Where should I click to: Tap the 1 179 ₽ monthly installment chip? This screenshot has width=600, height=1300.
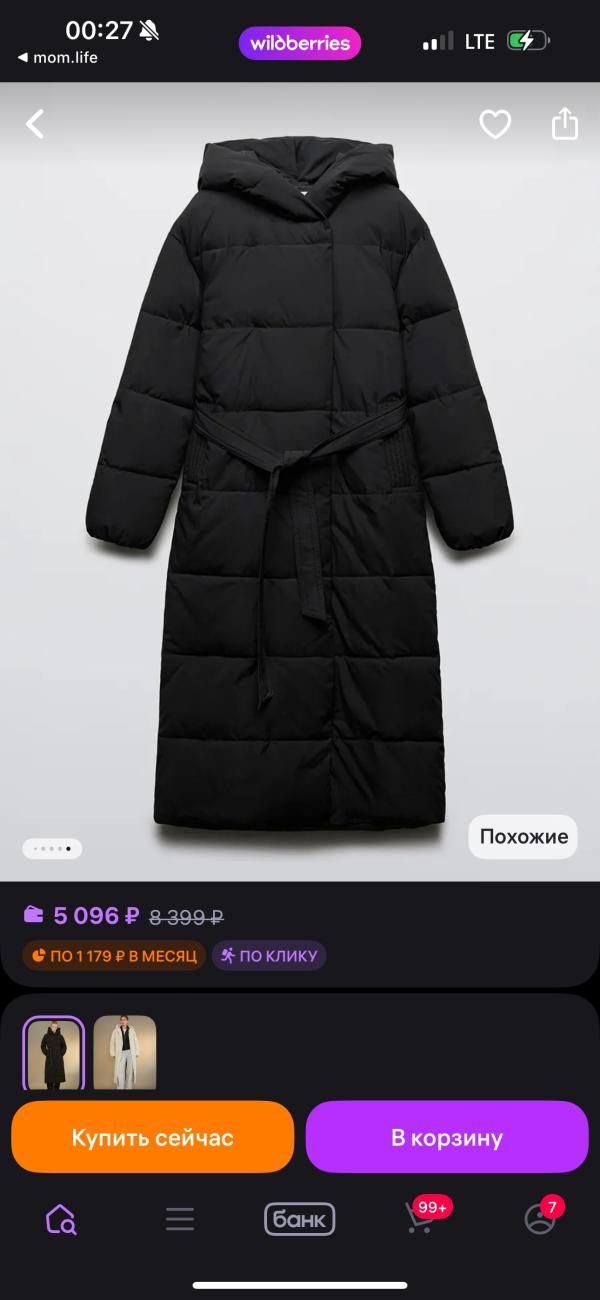coord(114,955)
